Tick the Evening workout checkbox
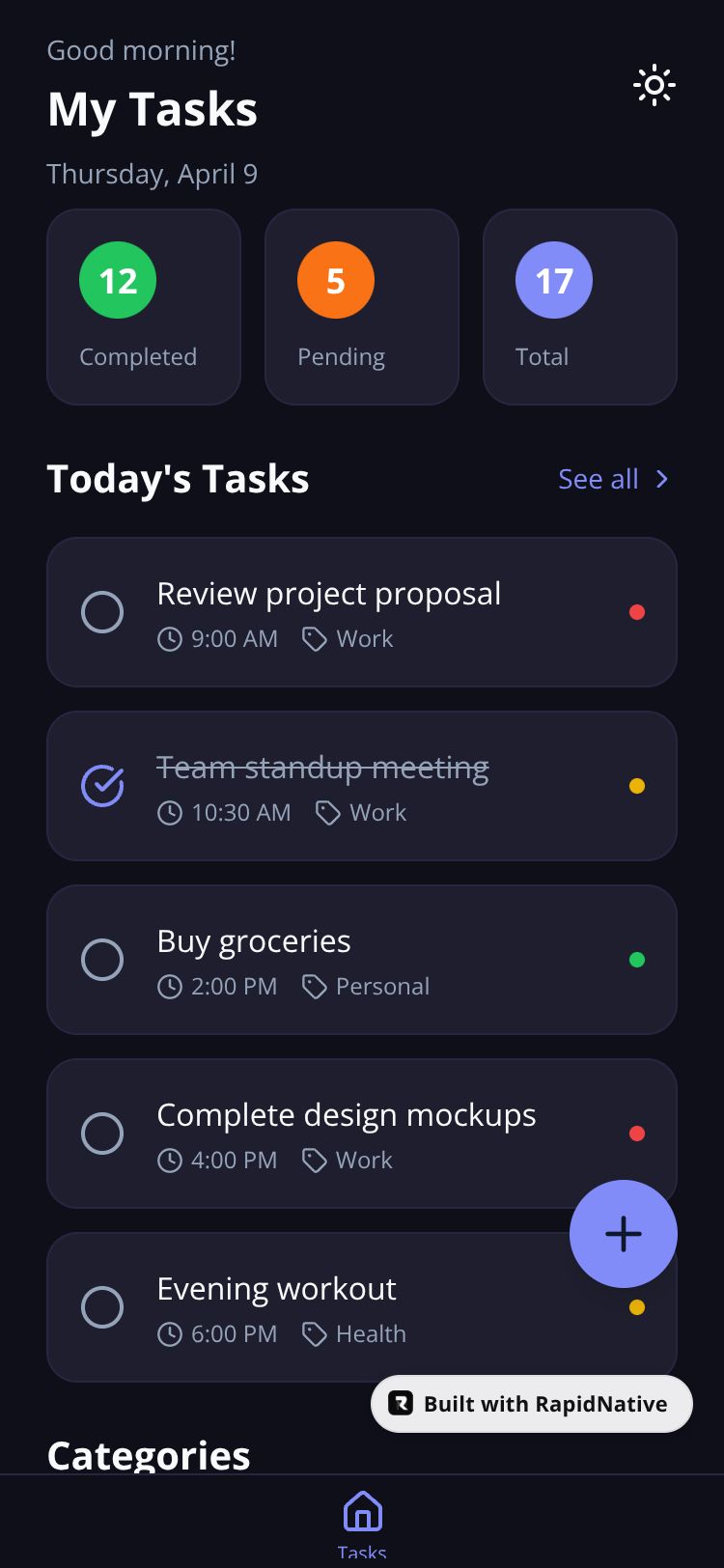This screenshot has height=1568, width=724. (102, 1307)
